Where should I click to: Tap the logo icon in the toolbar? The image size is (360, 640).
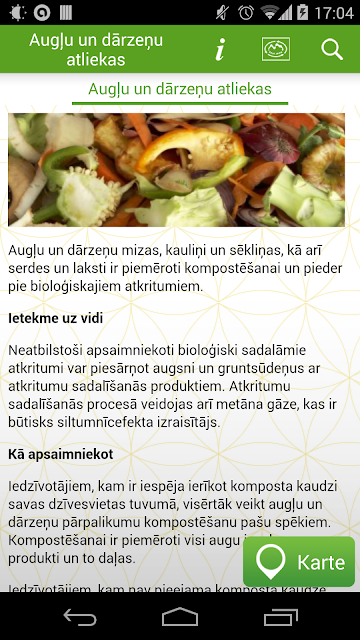[276, 49]
